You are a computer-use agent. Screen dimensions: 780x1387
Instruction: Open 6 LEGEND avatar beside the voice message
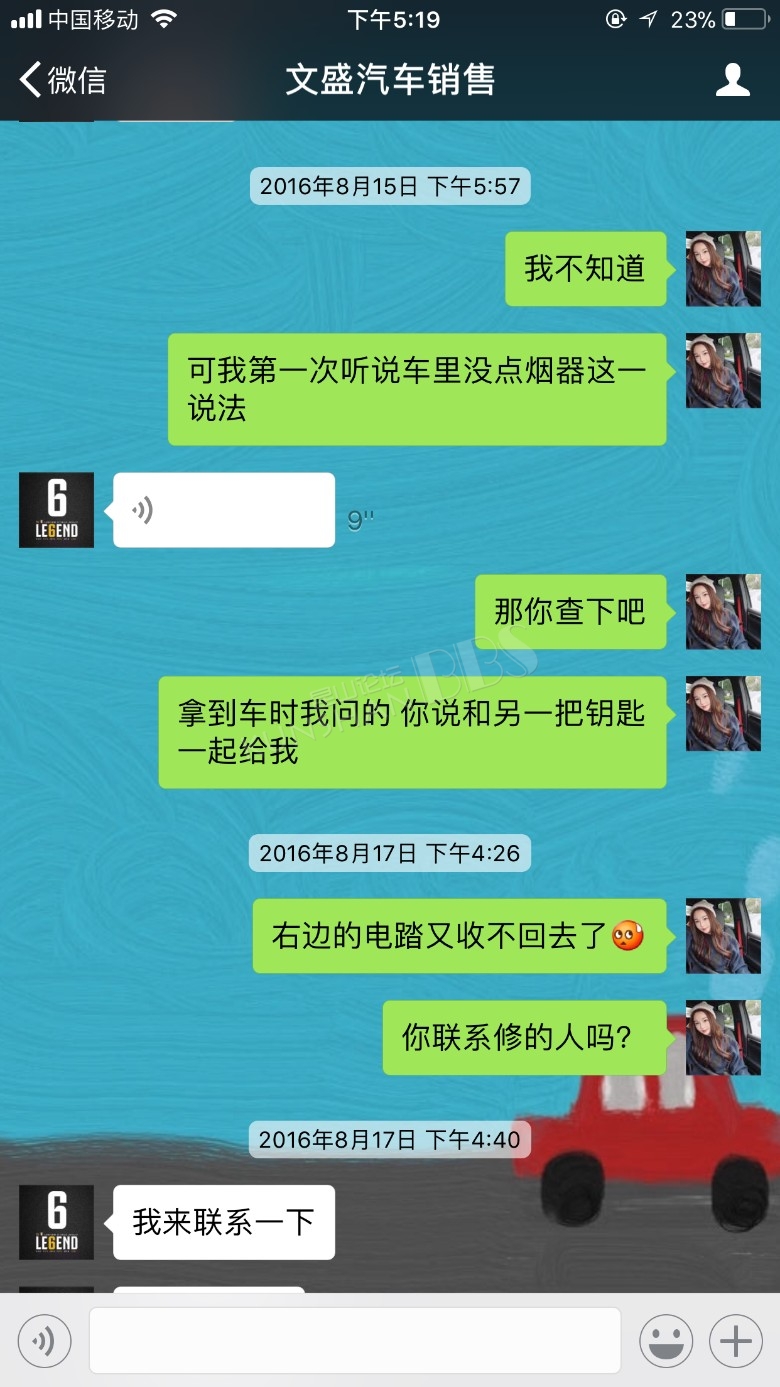coord(56,510)
